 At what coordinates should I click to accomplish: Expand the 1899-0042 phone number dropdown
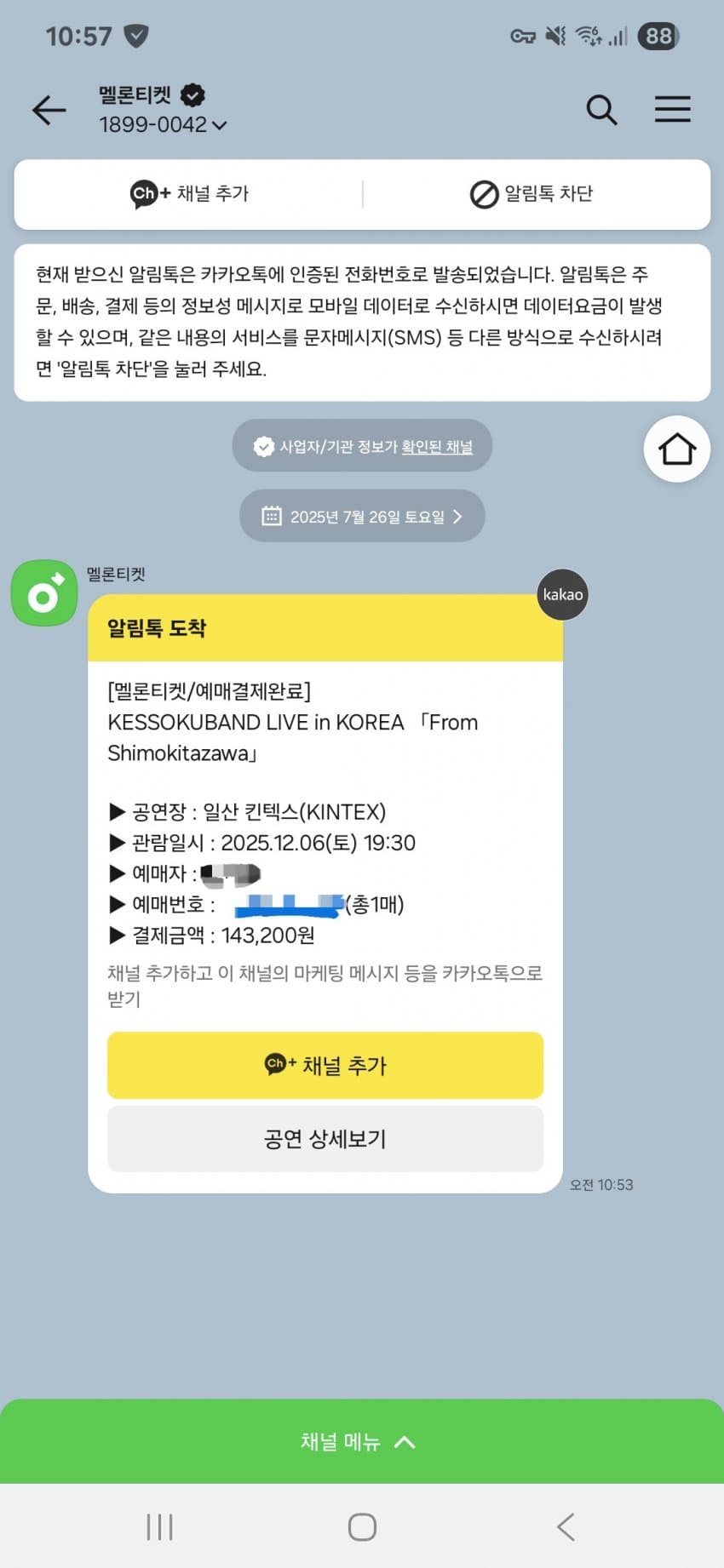tap(163, 125)
